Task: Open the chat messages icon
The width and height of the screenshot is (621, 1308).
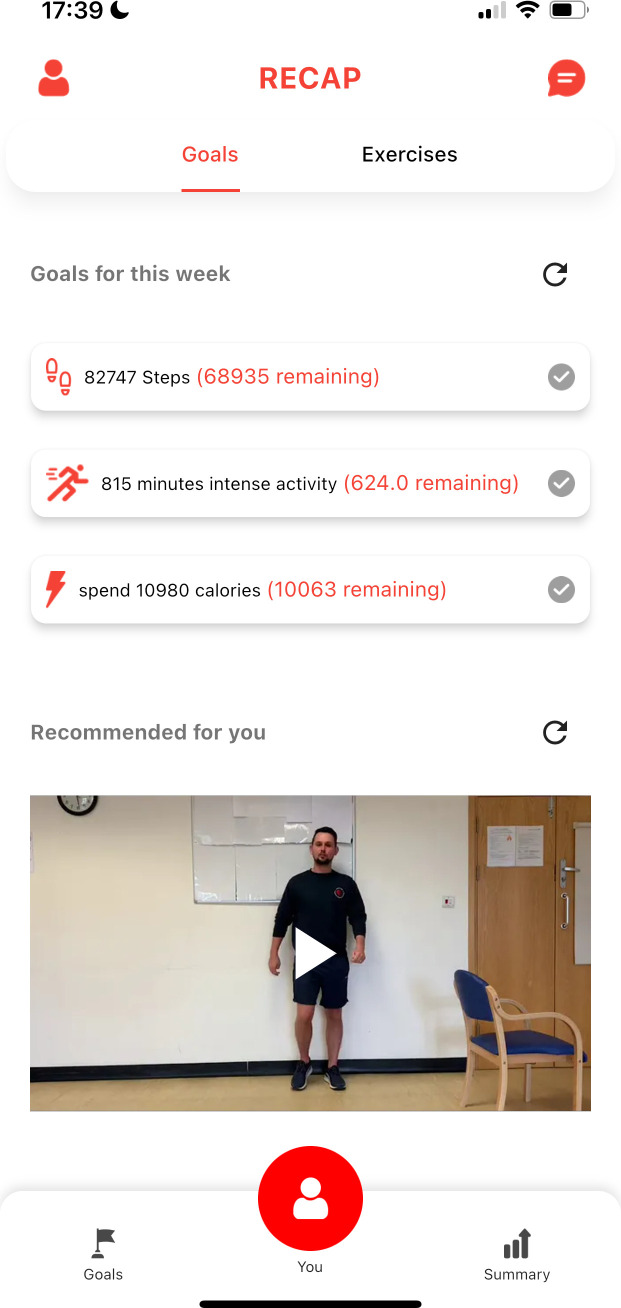Action: pos(566,78)
